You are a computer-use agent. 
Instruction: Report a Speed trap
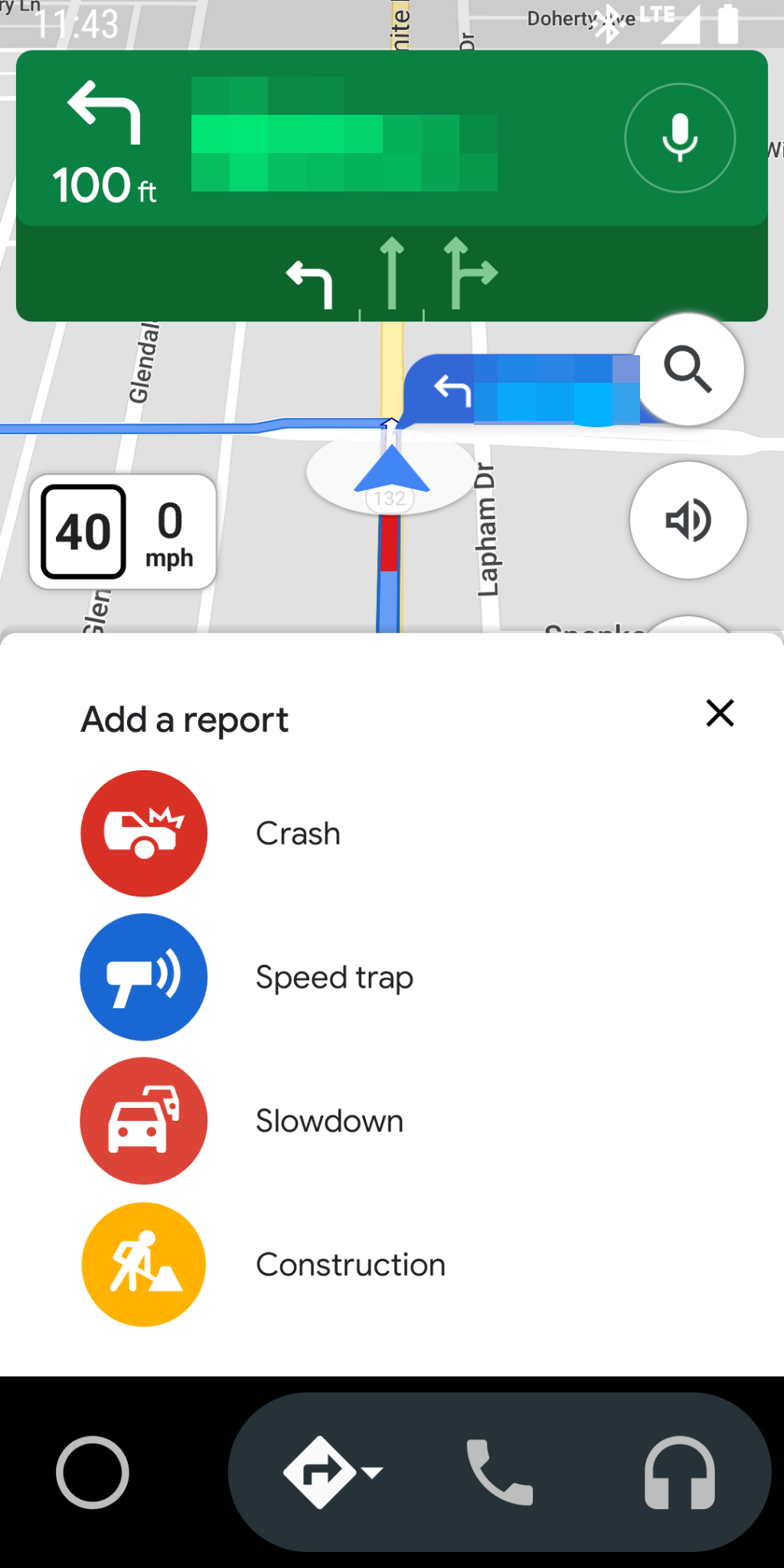(143, 977)
